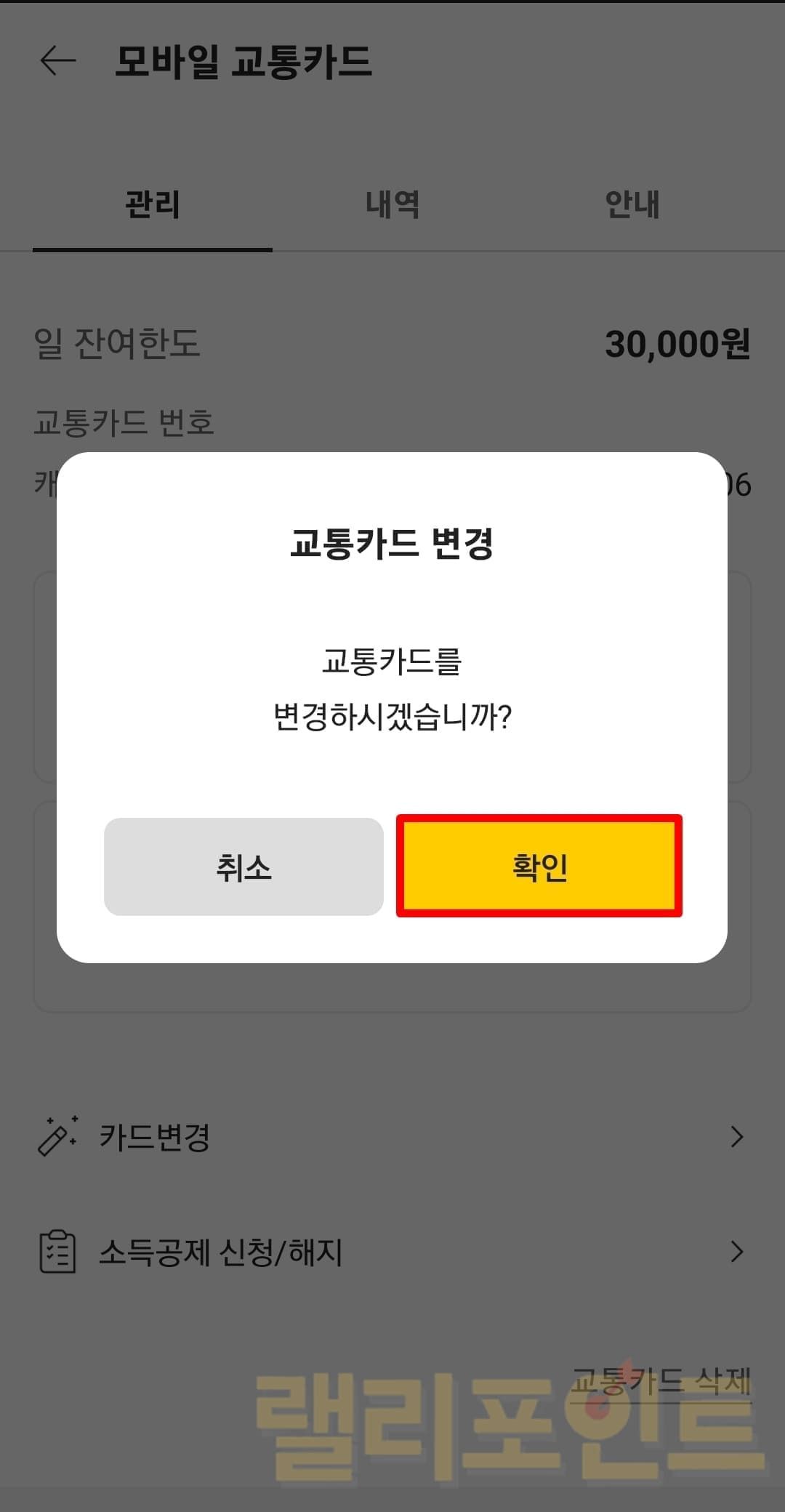Confirm the transit card change (확인)
Viewport: 785px width, 1512px height.
point(539,866)
